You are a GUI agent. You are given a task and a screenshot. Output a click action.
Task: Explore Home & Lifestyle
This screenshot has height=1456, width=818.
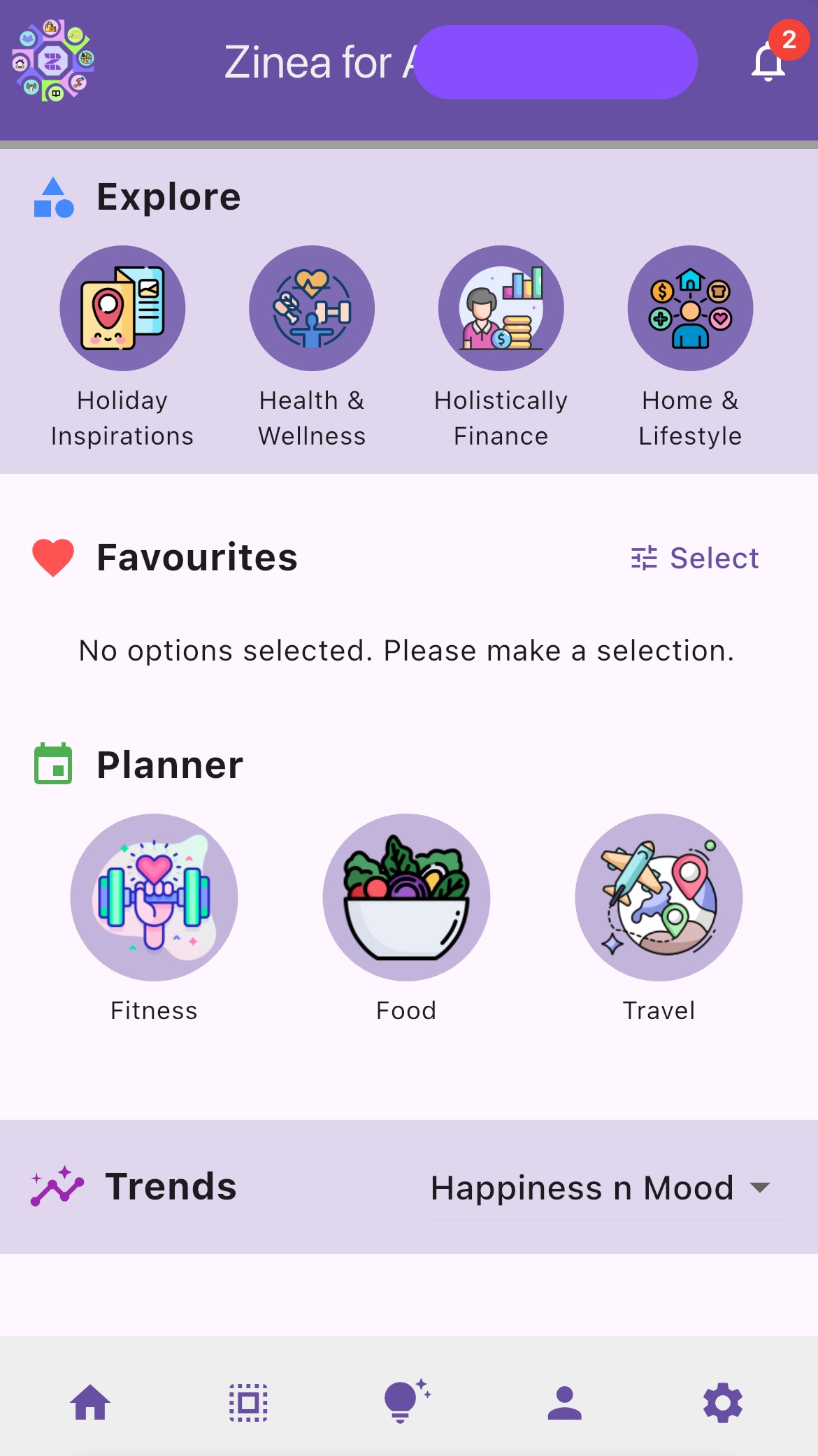[690, 308]
